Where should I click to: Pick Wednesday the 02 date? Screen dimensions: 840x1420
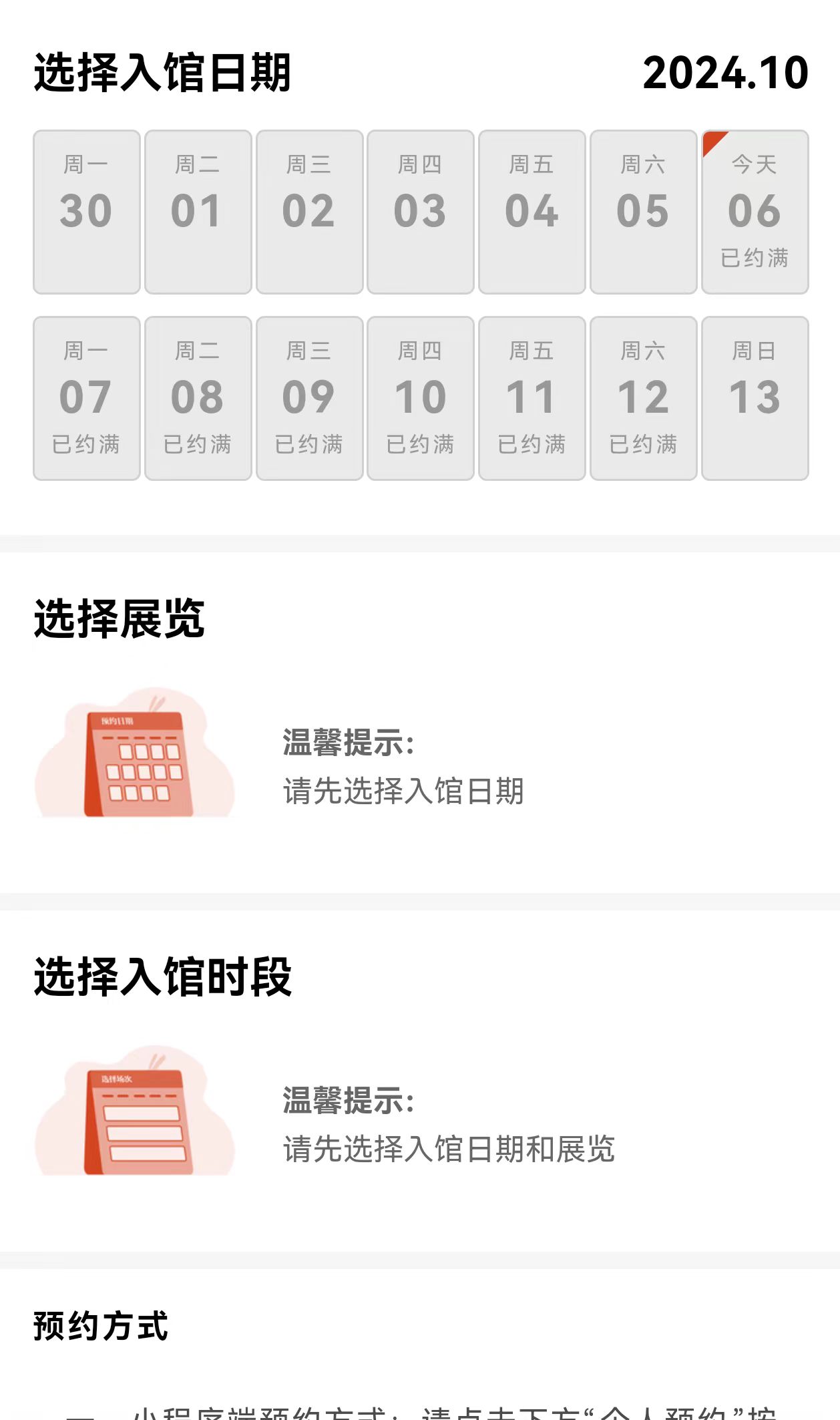coord(309,212)
